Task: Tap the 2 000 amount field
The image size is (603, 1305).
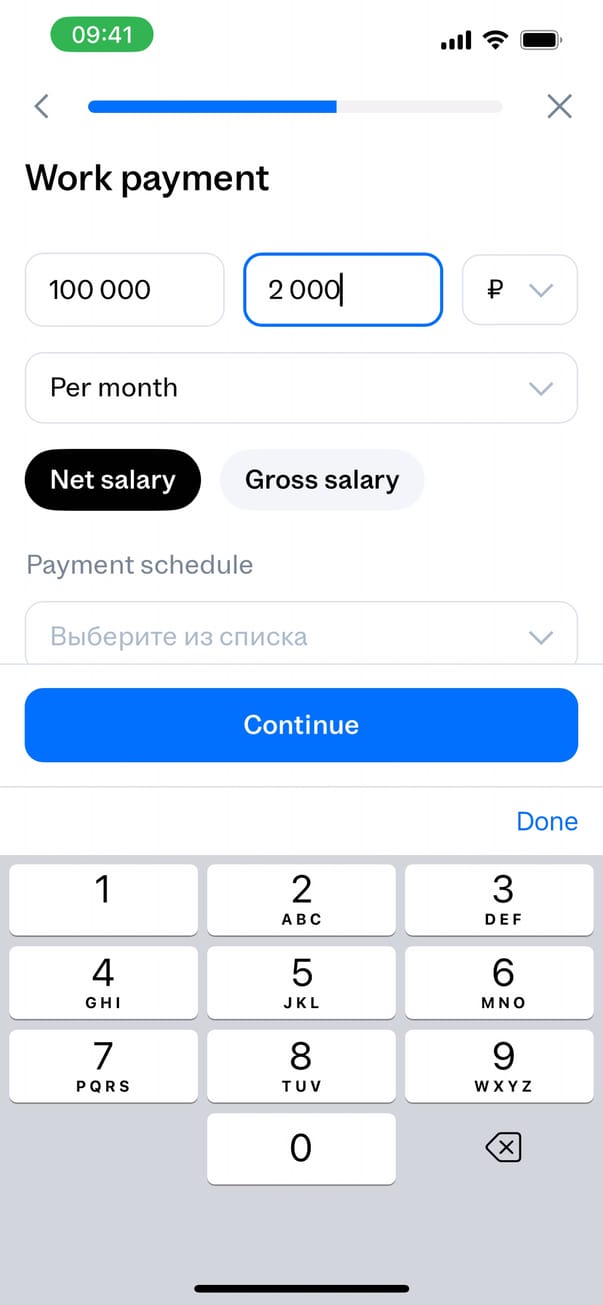Action: pyautogui.click(x=342, y=290)
